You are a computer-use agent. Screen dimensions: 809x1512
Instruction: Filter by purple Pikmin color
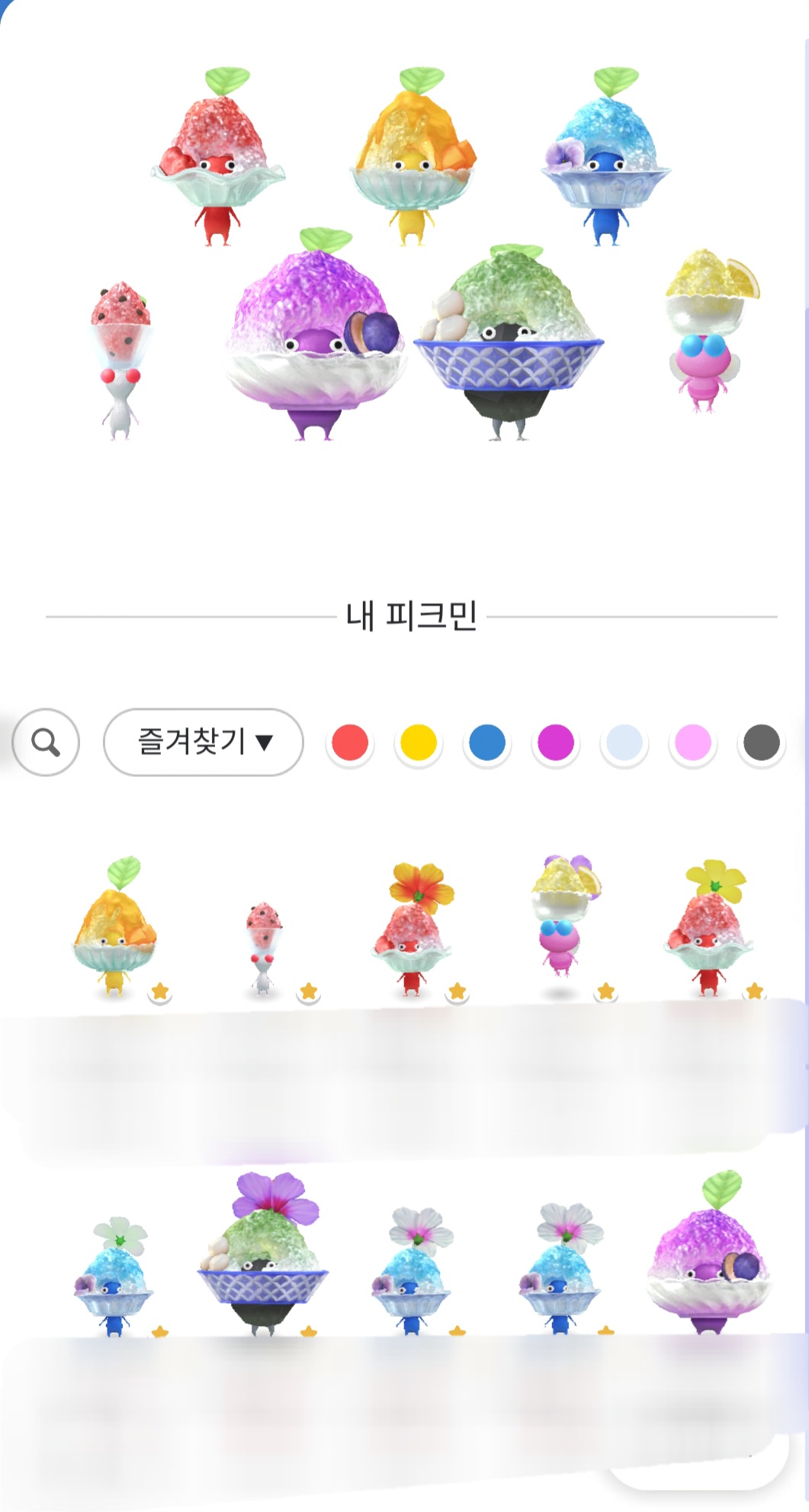(556, 743)
